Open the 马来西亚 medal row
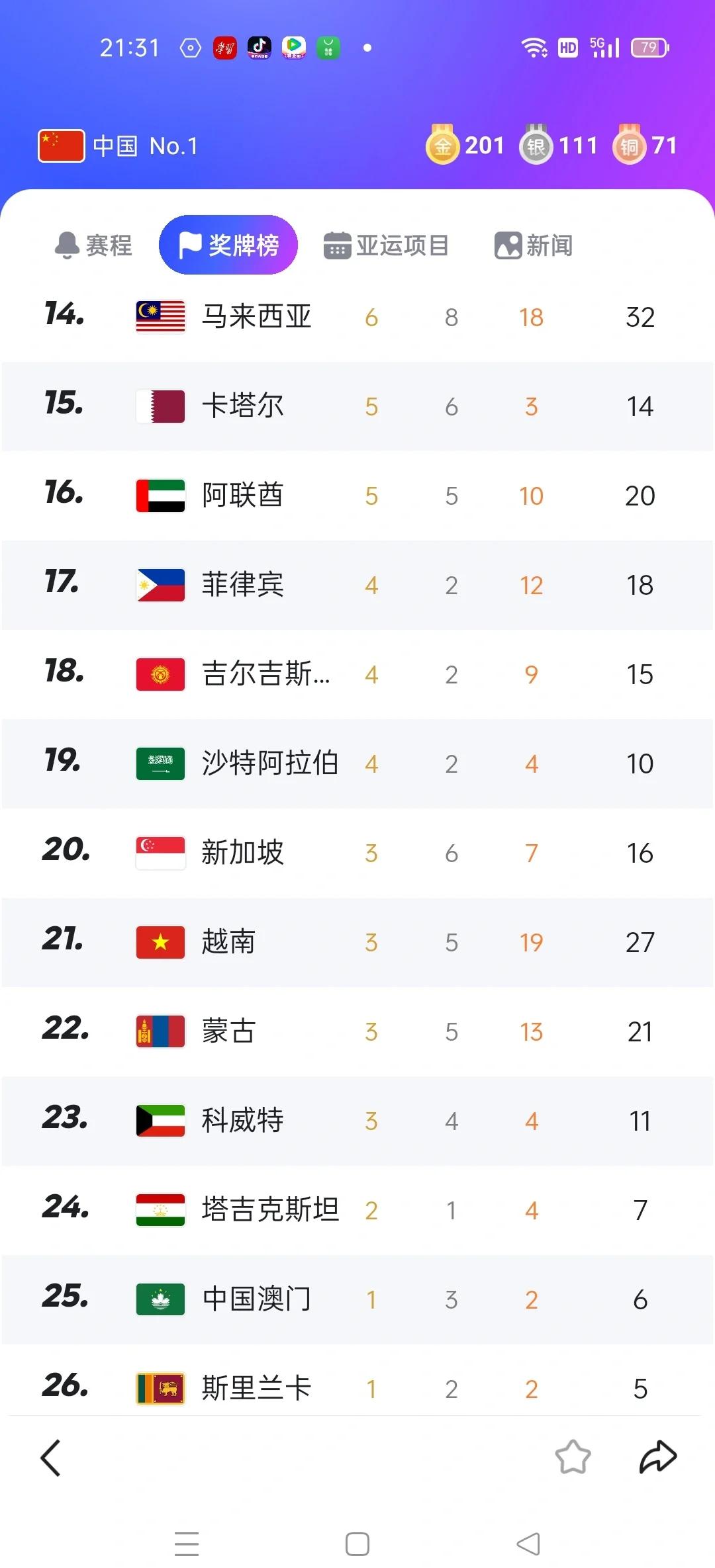Viewport: 715px width, 1568px height. tap(358, 317)
